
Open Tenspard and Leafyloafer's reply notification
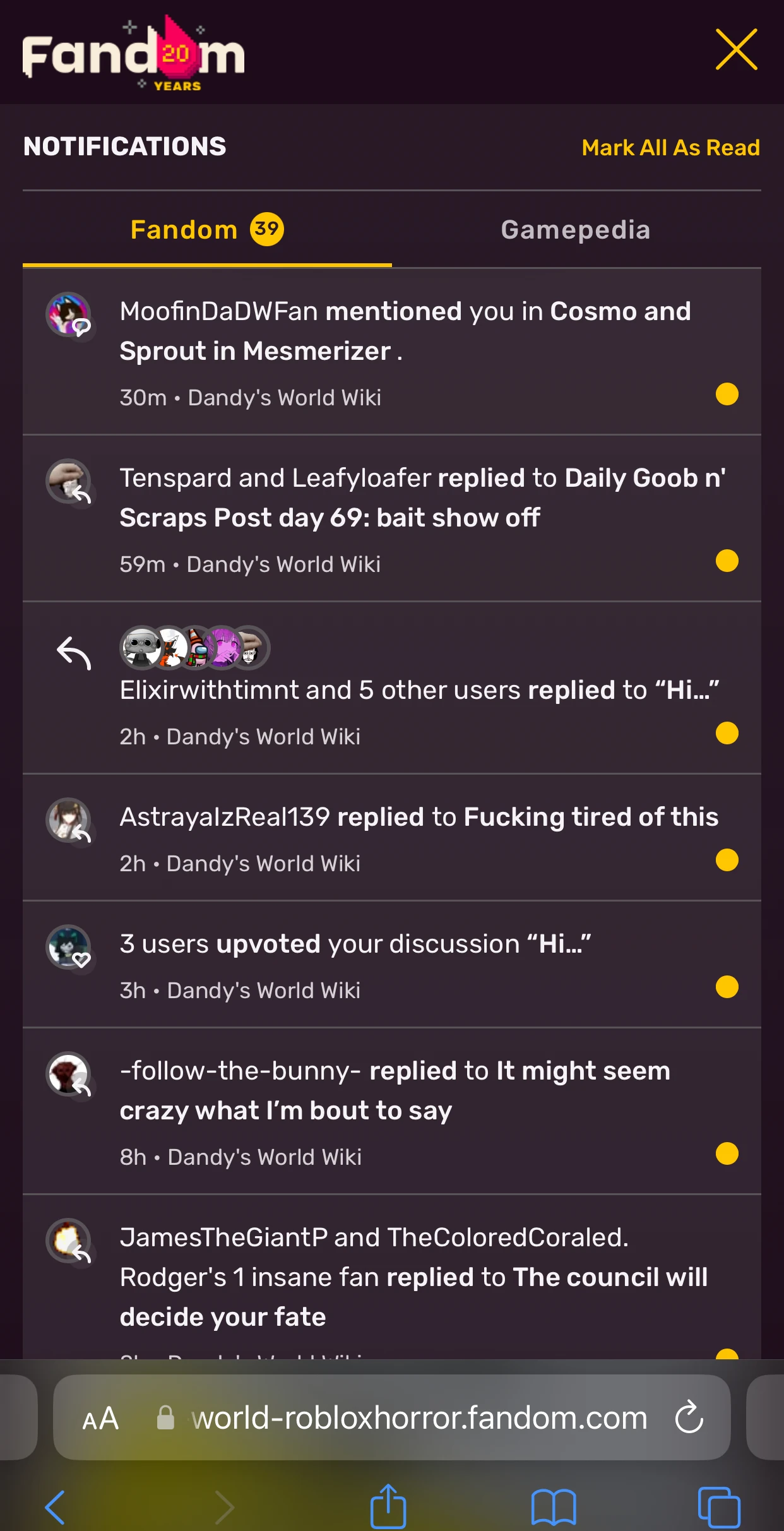422,498
